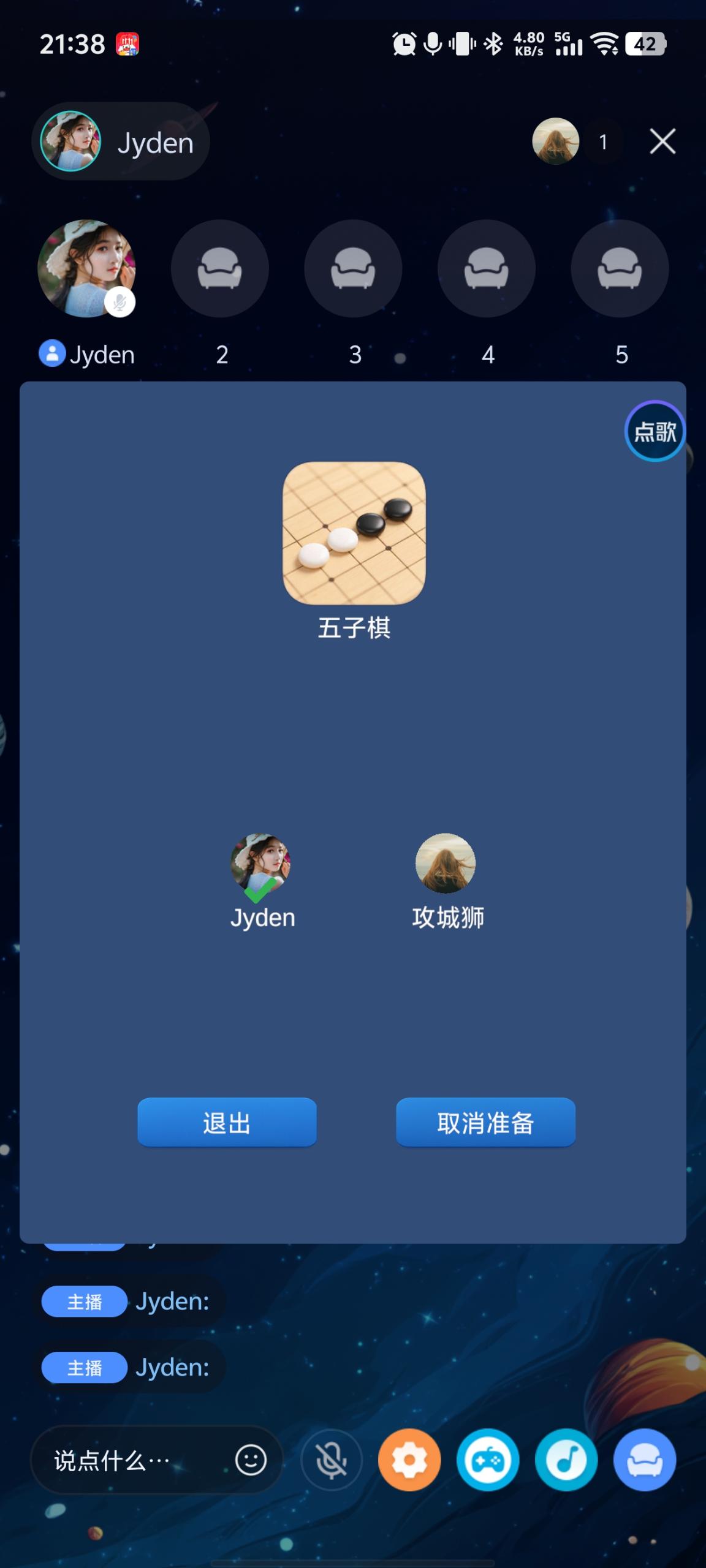The image size is (706, 1568).
Task: Open host Jyden's profile chip
Action: pyautogui.click(x=121, y=141)
